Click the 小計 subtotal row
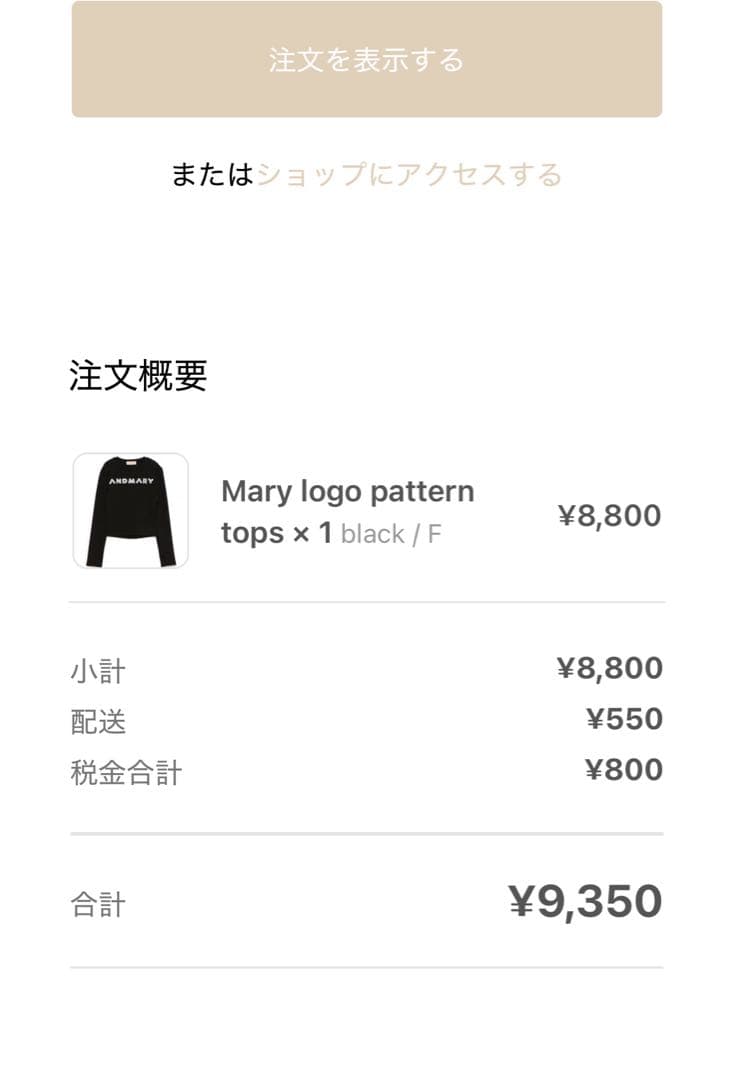Screen dimensions: 735x1080 [x=95, y=670]
